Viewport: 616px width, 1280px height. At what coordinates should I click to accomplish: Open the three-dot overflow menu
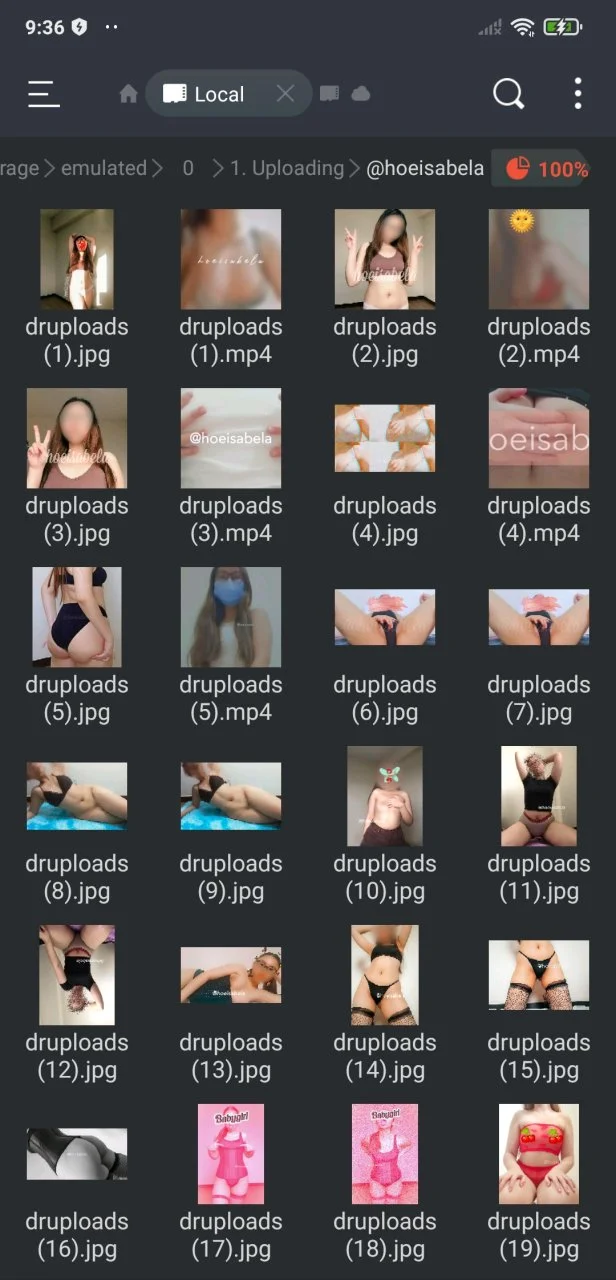(x=578, y=94)
